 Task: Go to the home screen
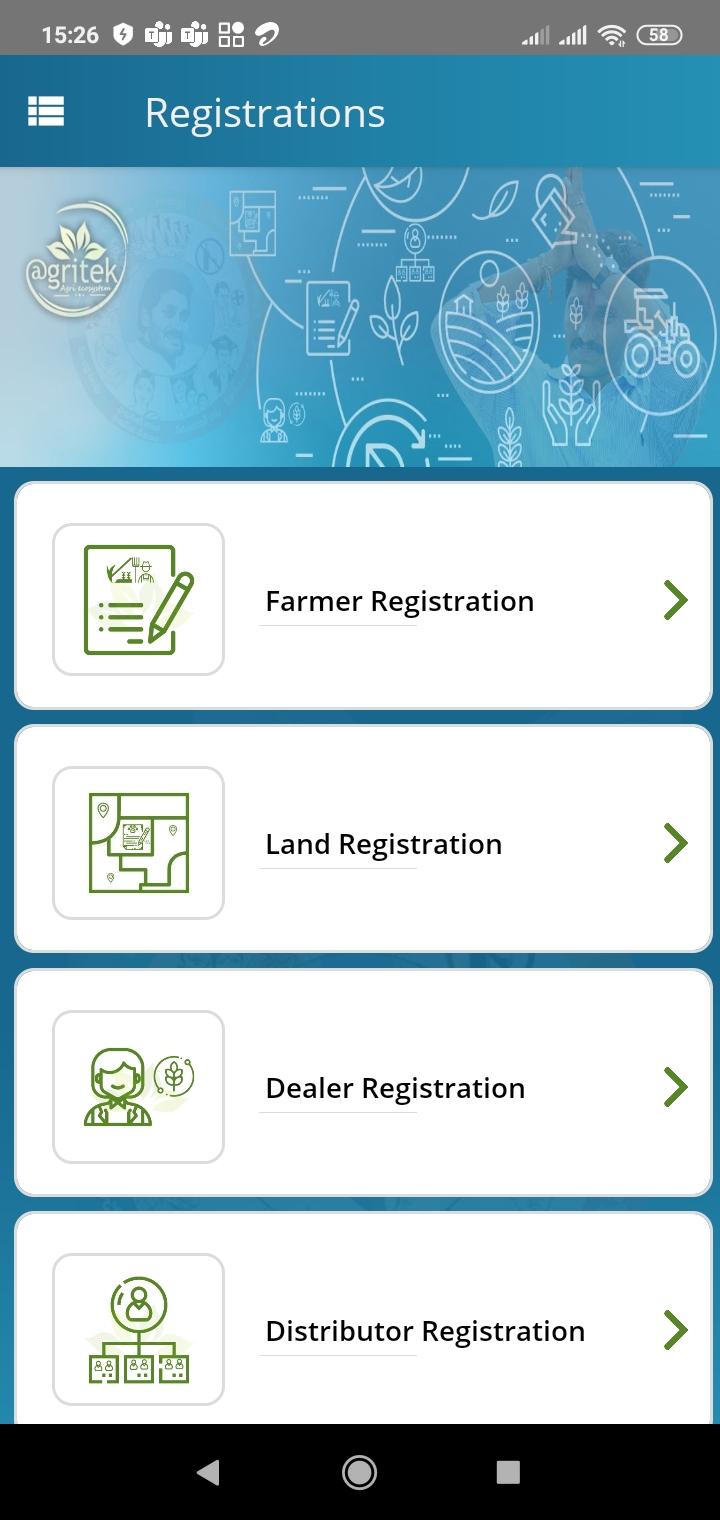(x=359, y=1472)
